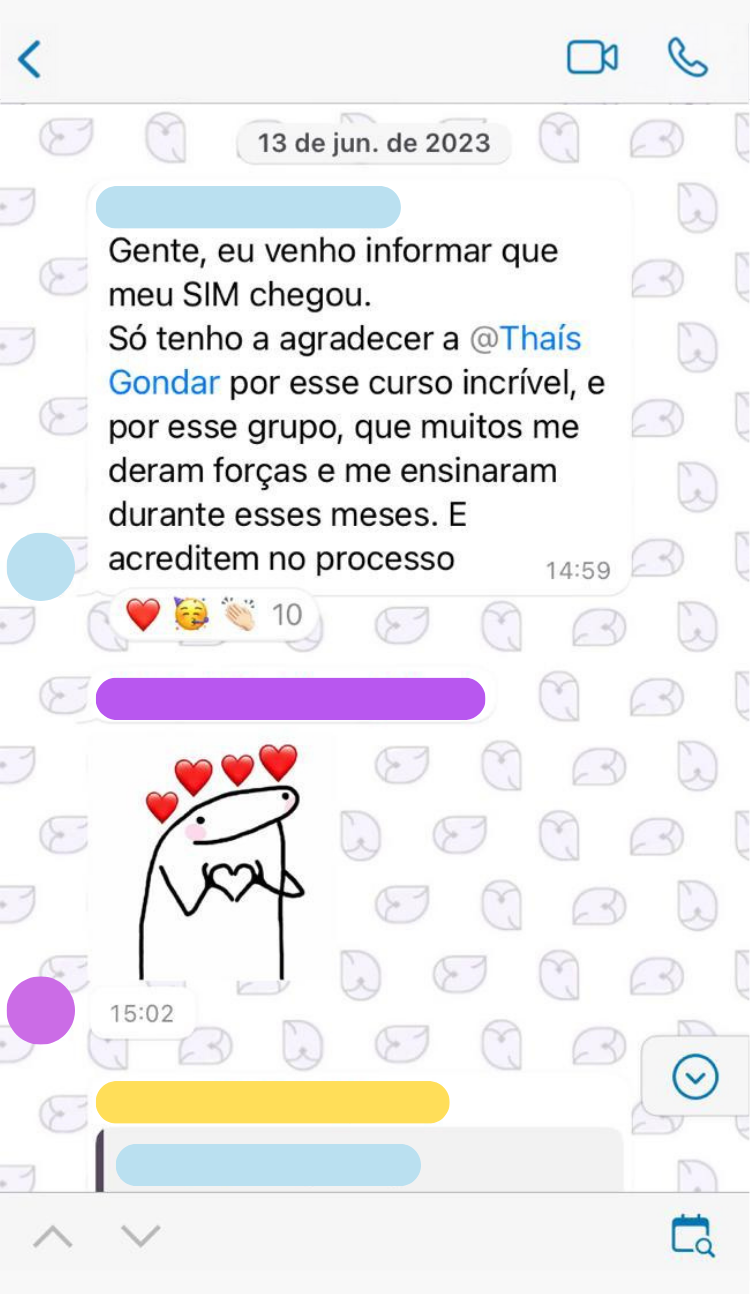The height and width of the screenshot is (1294, 750).
Task: Start a video call
Action: click(592, 58)
